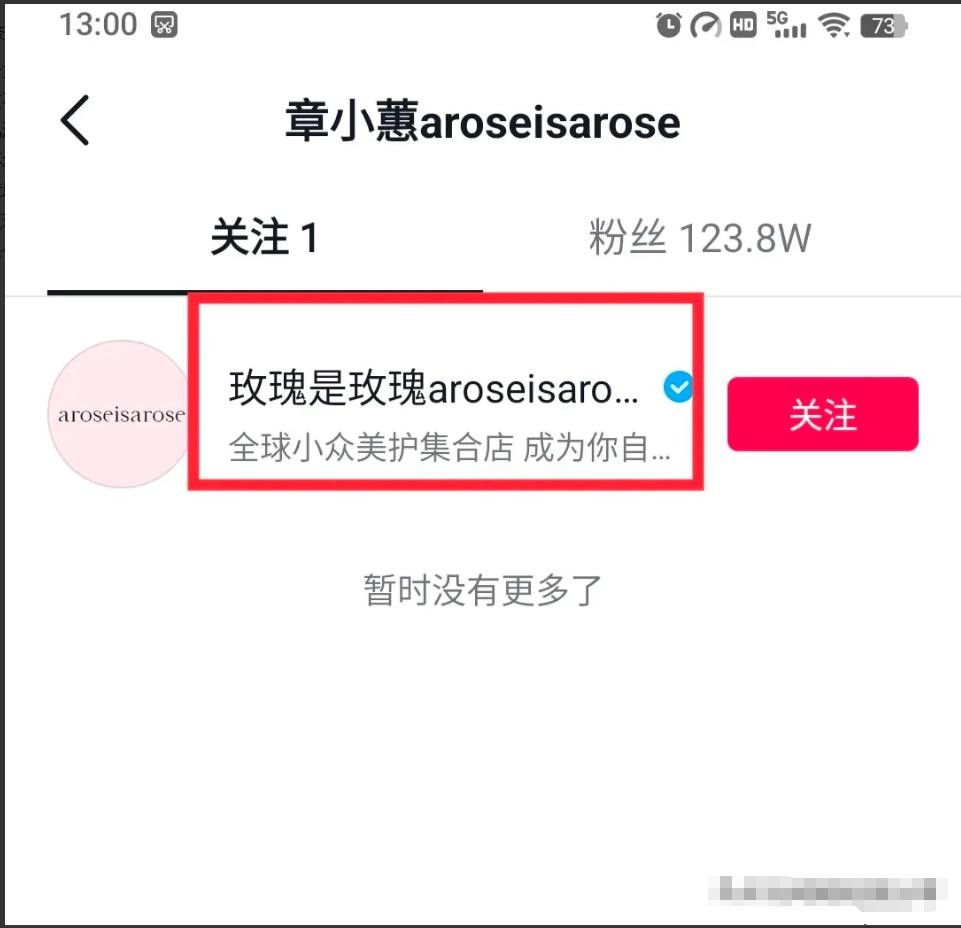
Task: Tap the aroseisarose round avatar
Action: click(x=120, y=414)
